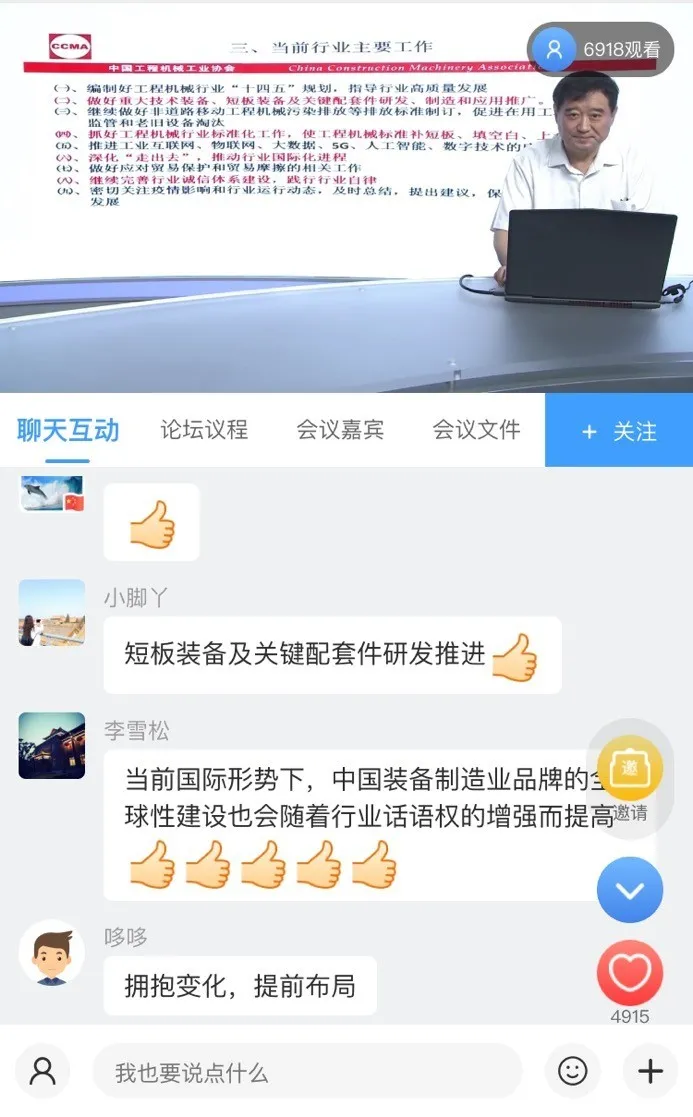Open 哆哆's avatar

(52, 953)
